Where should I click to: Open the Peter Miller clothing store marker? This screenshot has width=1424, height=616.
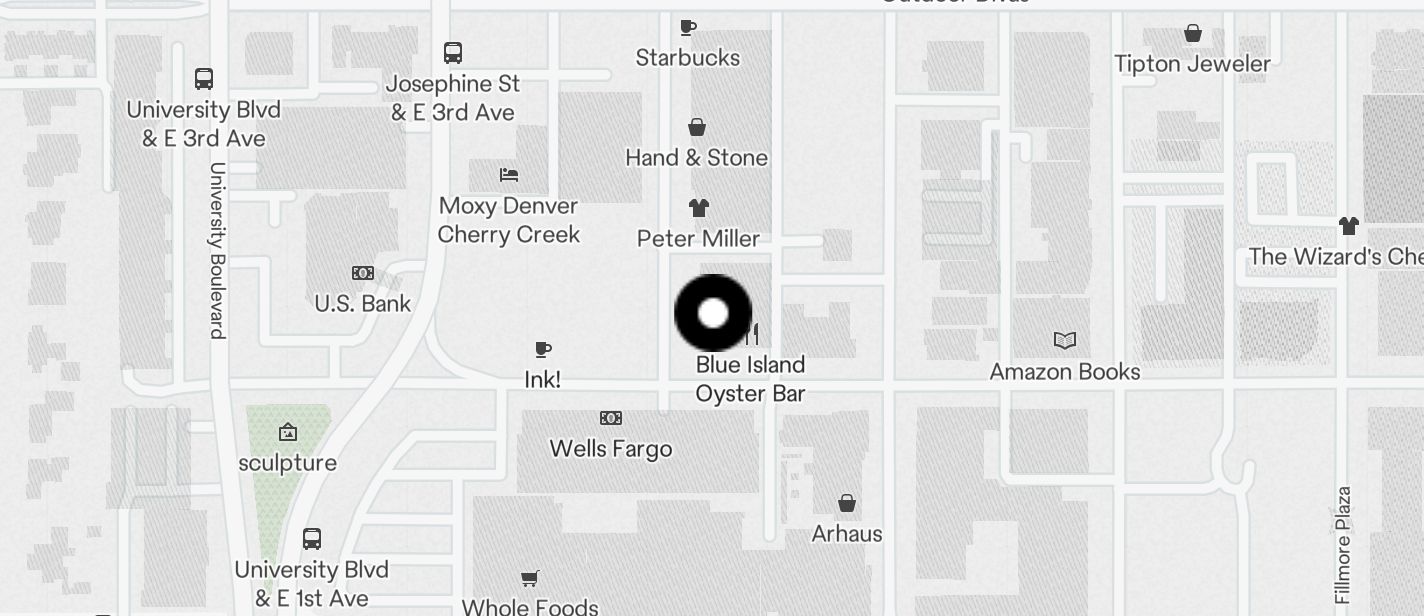(x=698, y=208)
